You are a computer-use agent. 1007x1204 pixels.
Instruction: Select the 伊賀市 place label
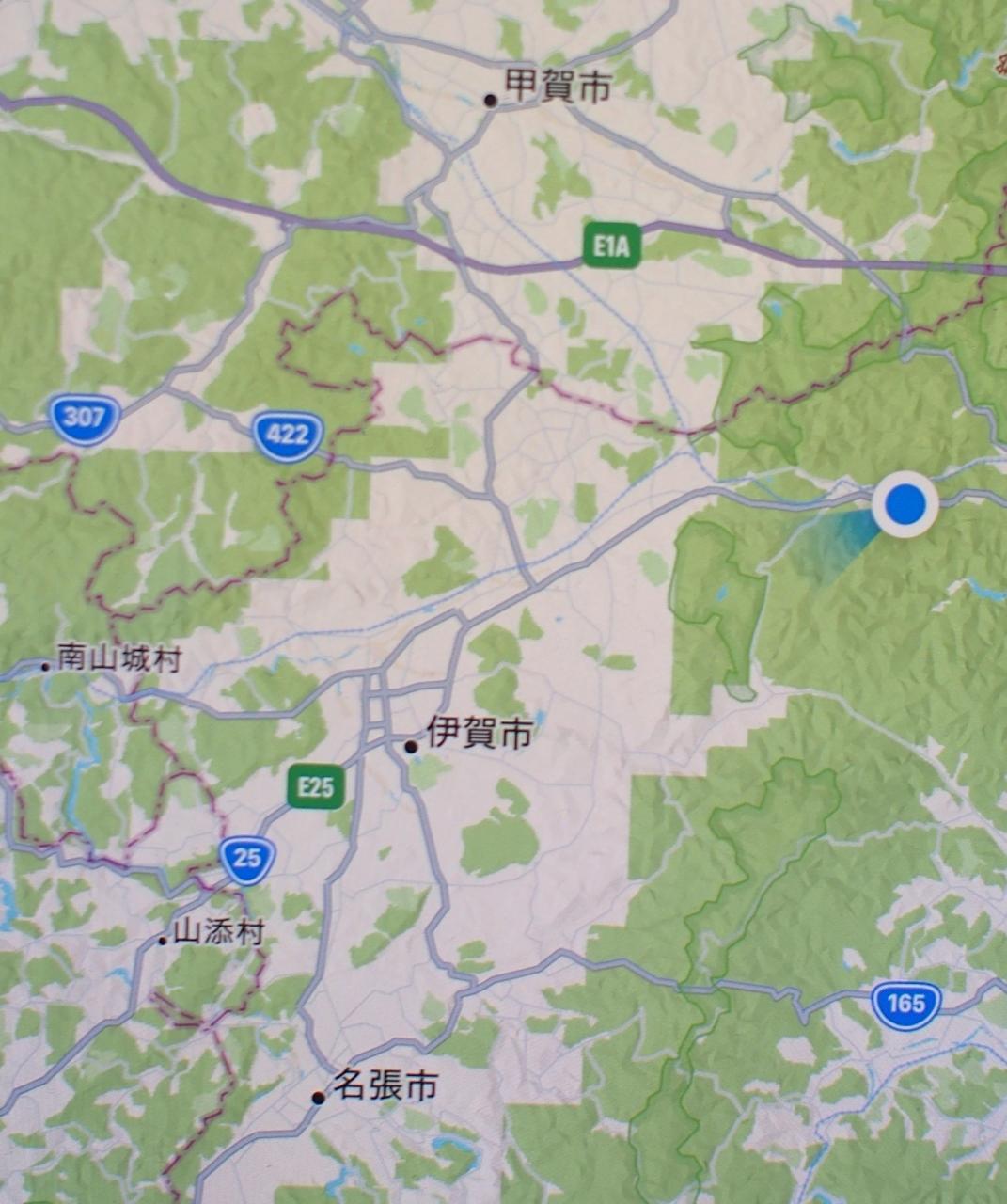click(x=479, y=732)
